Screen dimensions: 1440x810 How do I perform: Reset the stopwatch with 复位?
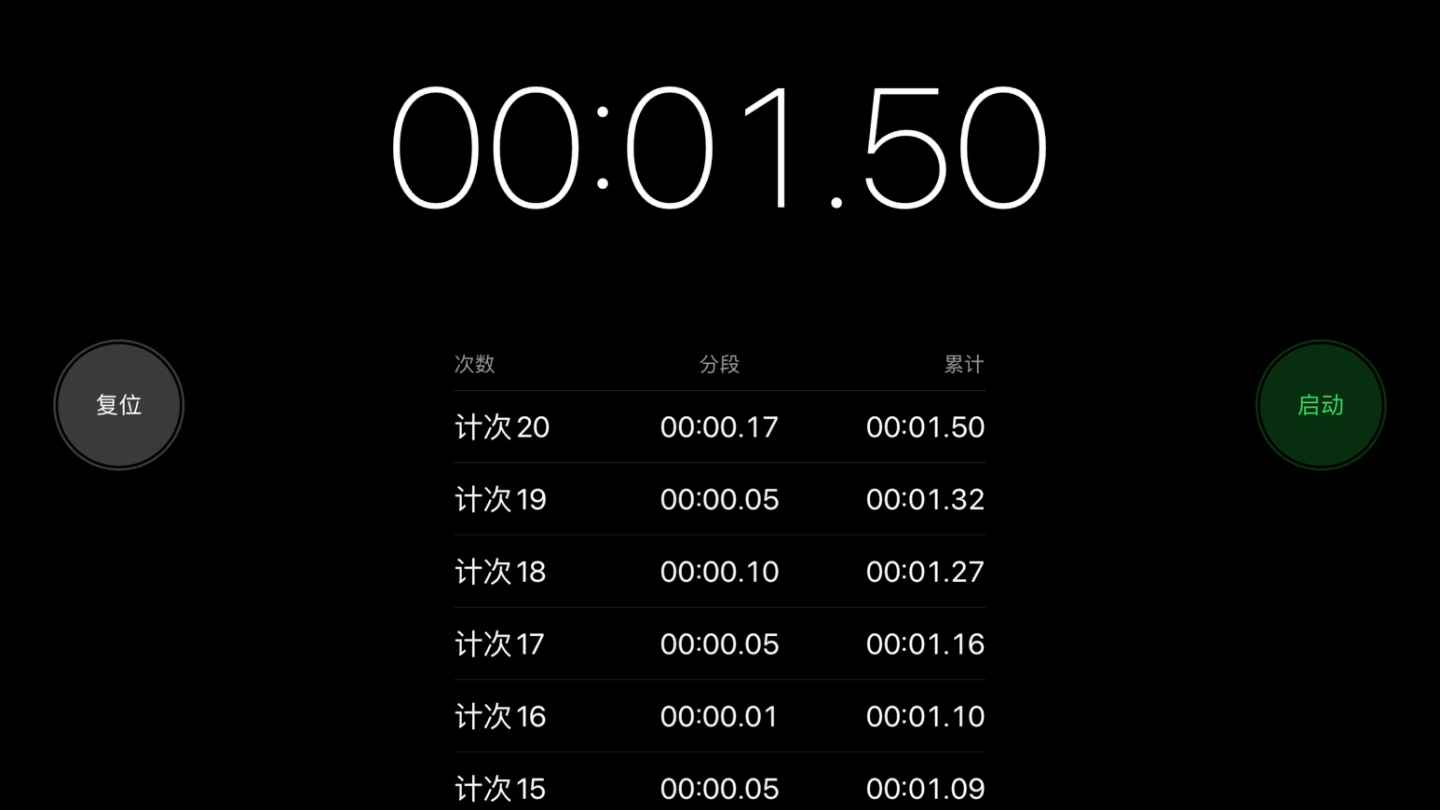(119, 405)
